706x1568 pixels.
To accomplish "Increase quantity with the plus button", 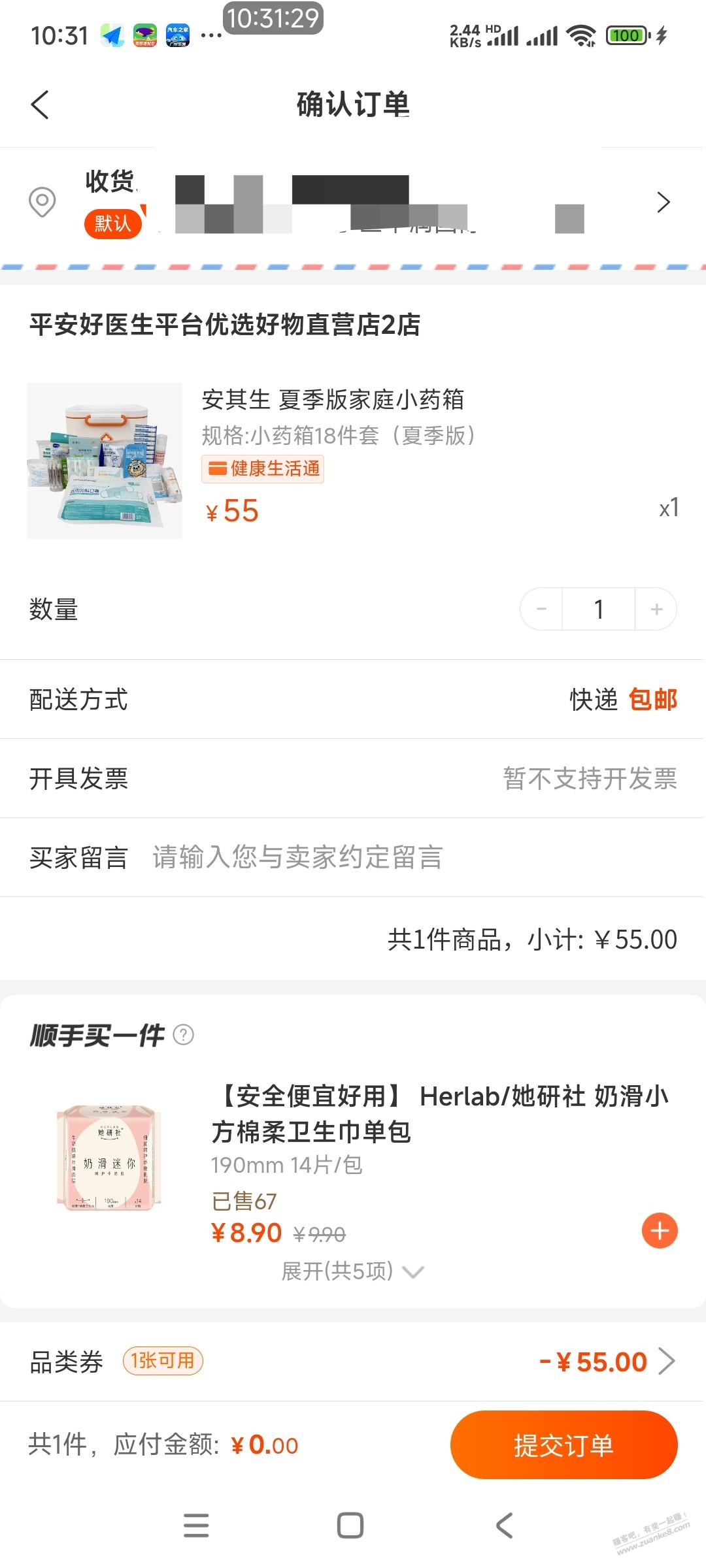I will (656, 609).
